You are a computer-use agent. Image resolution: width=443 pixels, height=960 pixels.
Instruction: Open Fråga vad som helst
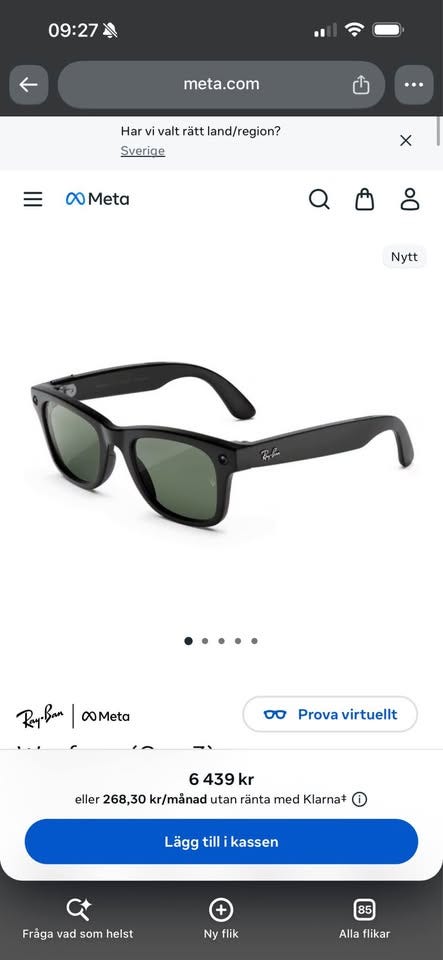78,918
